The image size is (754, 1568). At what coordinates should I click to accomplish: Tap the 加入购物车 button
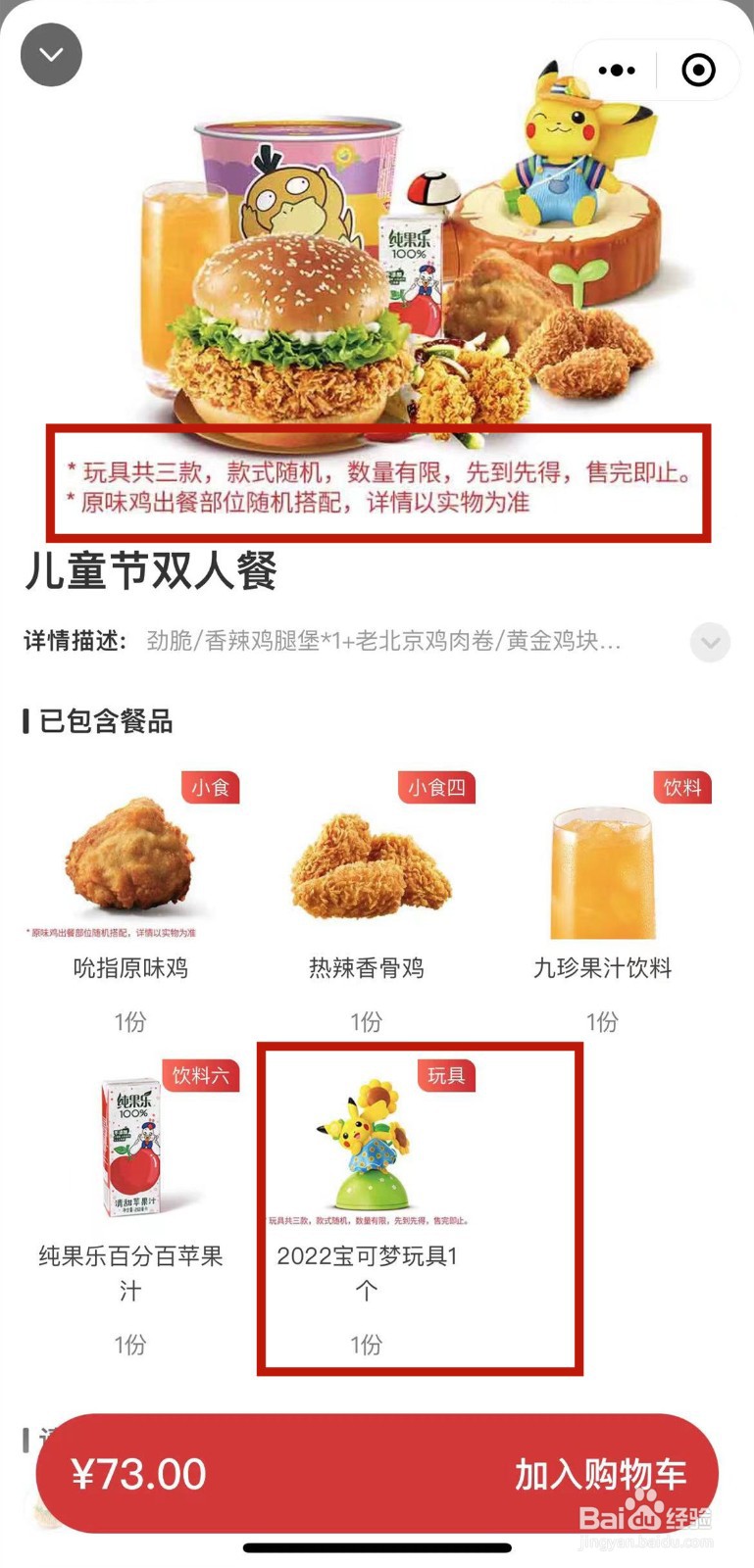pos(600,1473)
